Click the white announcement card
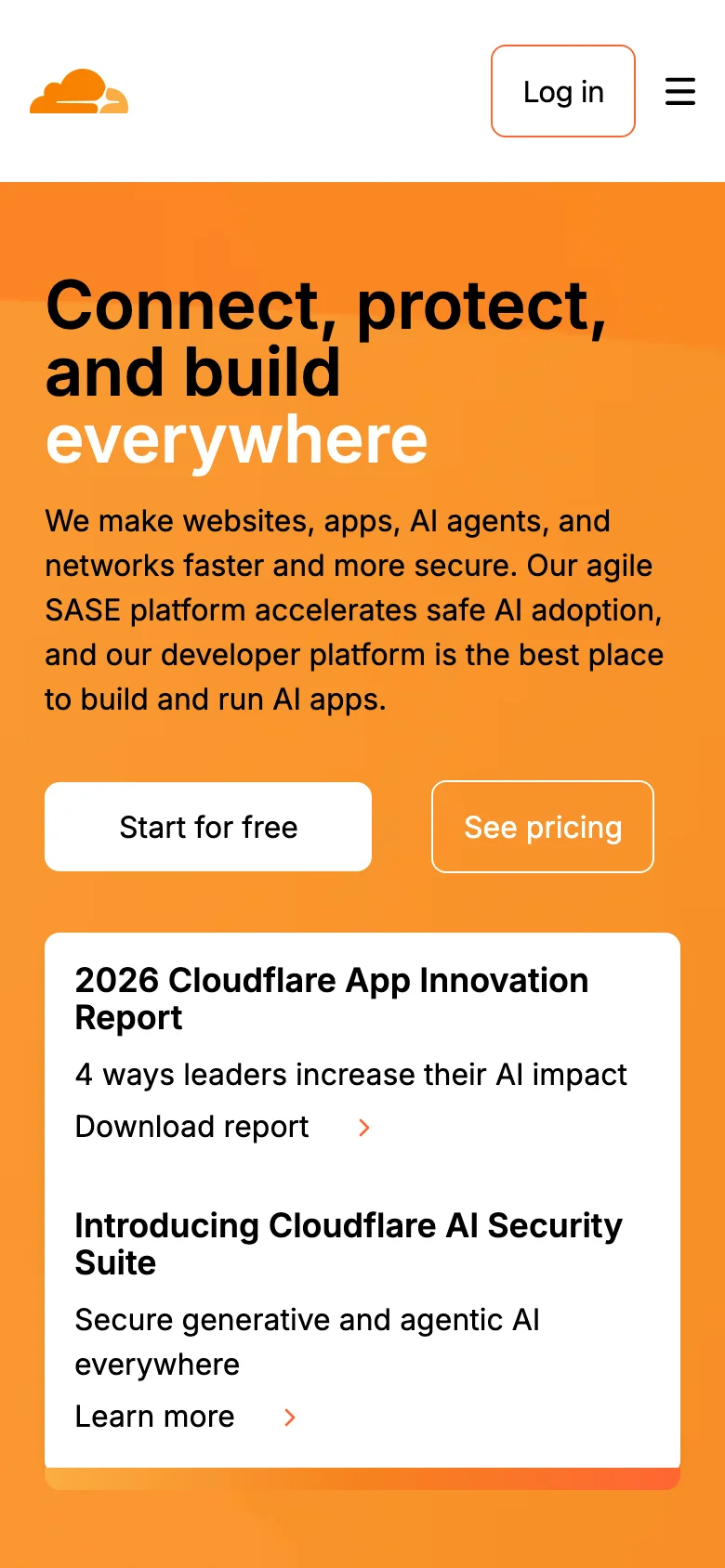The image size is (725, 1568). pyautogui.click(x=362, y=1198)
